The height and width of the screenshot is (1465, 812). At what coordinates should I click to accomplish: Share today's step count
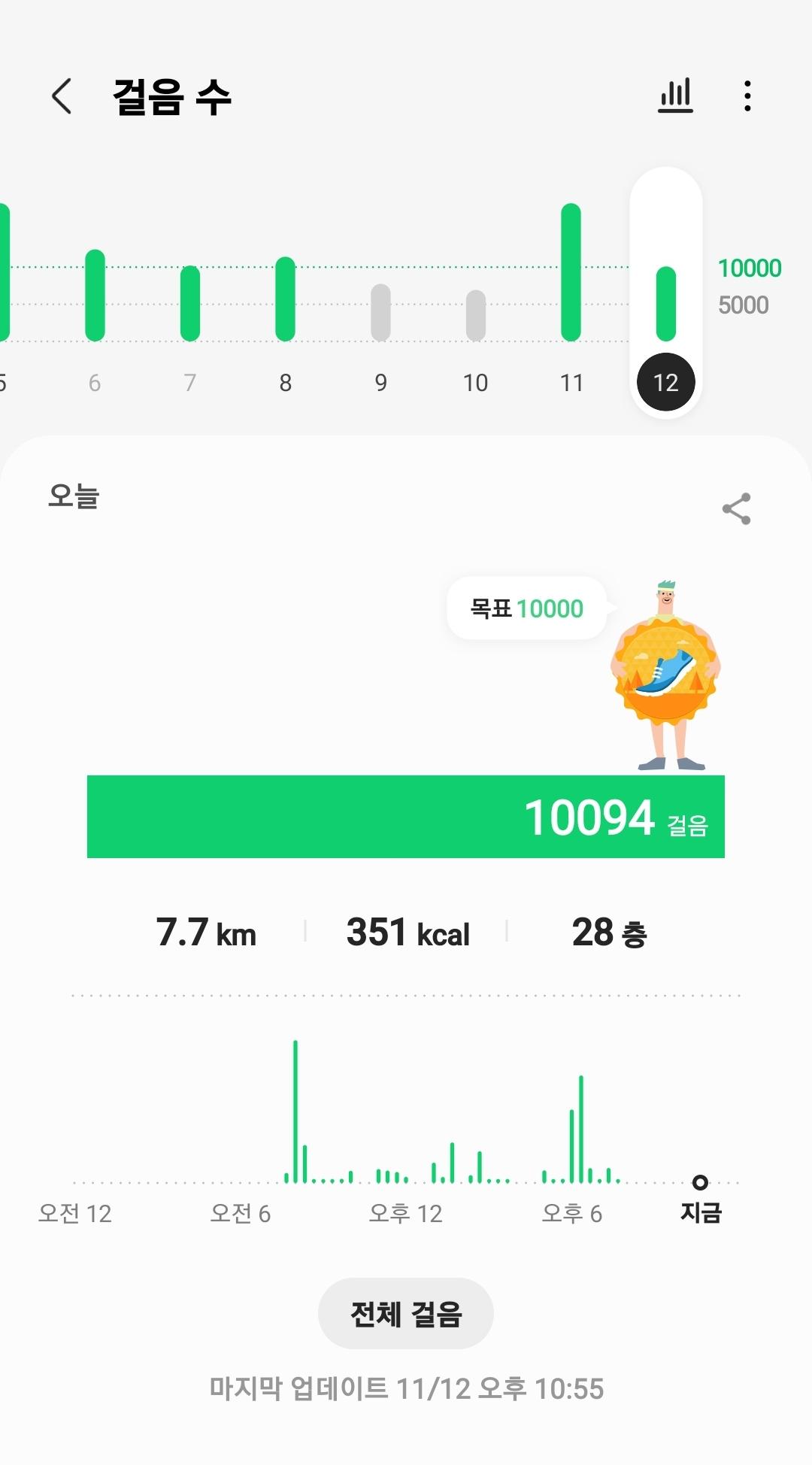point(736,509)
